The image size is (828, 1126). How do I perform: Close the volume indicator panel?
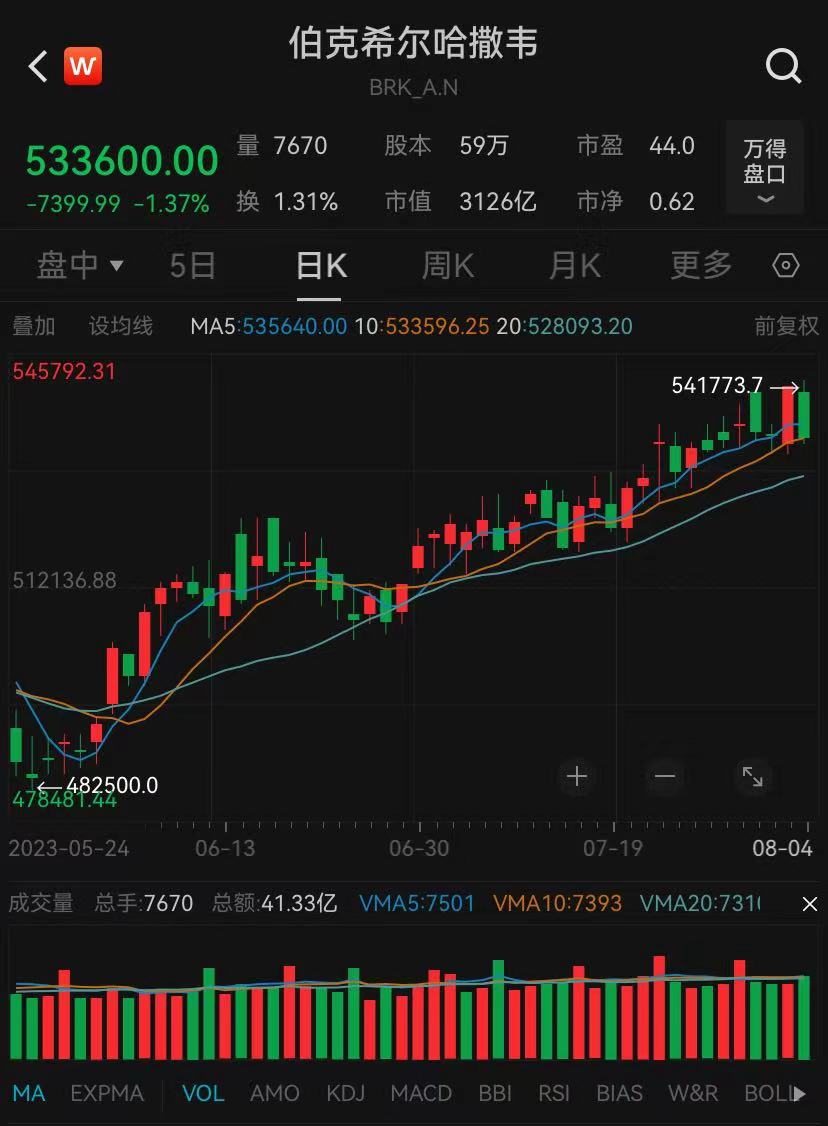[810, 904]
